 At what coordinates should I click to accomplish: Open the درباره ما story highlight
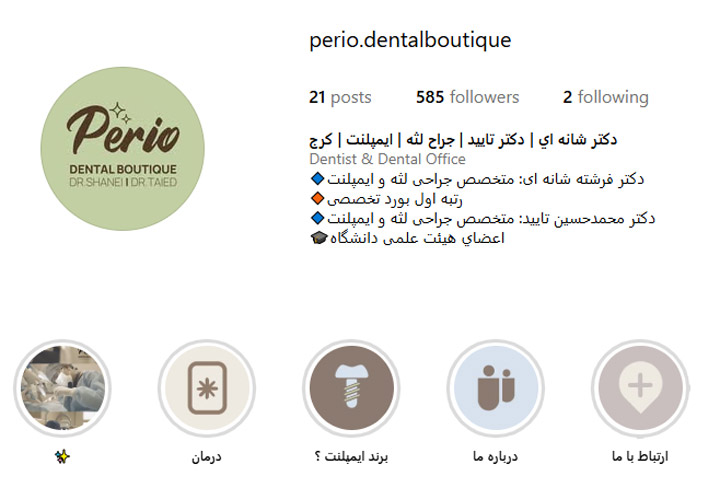click(495, 388)
